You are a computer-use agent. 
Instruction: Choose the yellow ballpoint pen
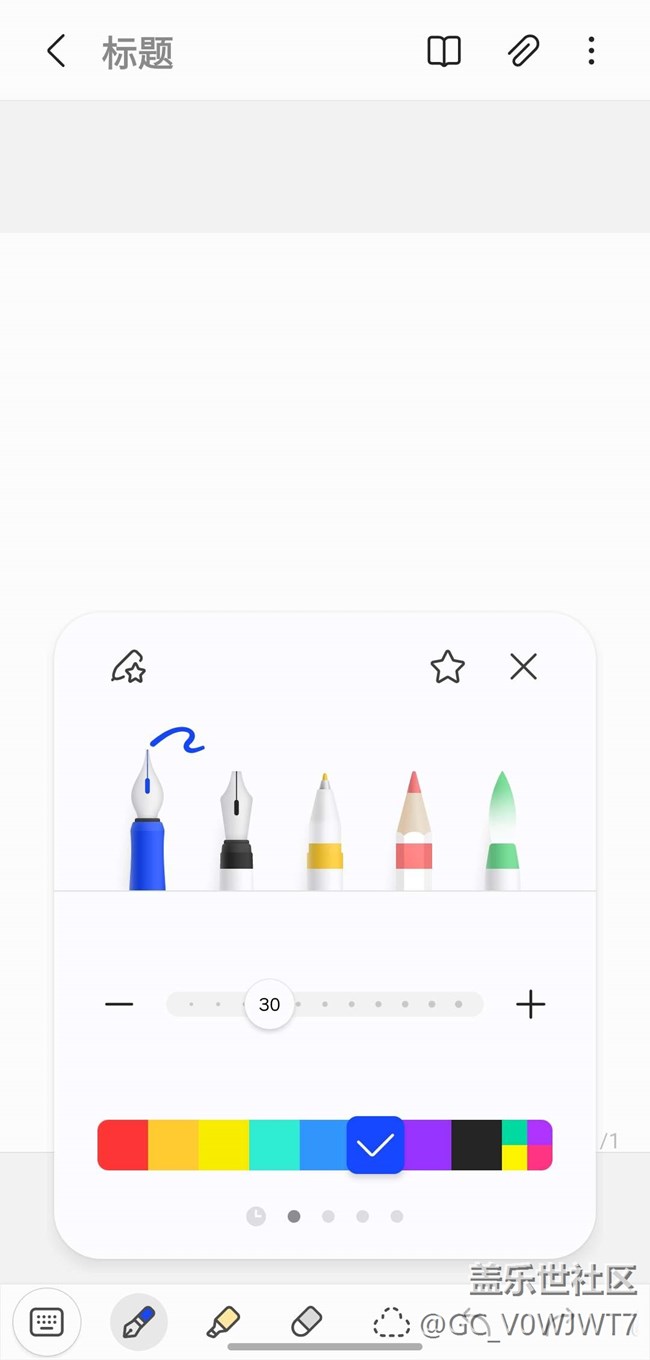coord(324,830)
